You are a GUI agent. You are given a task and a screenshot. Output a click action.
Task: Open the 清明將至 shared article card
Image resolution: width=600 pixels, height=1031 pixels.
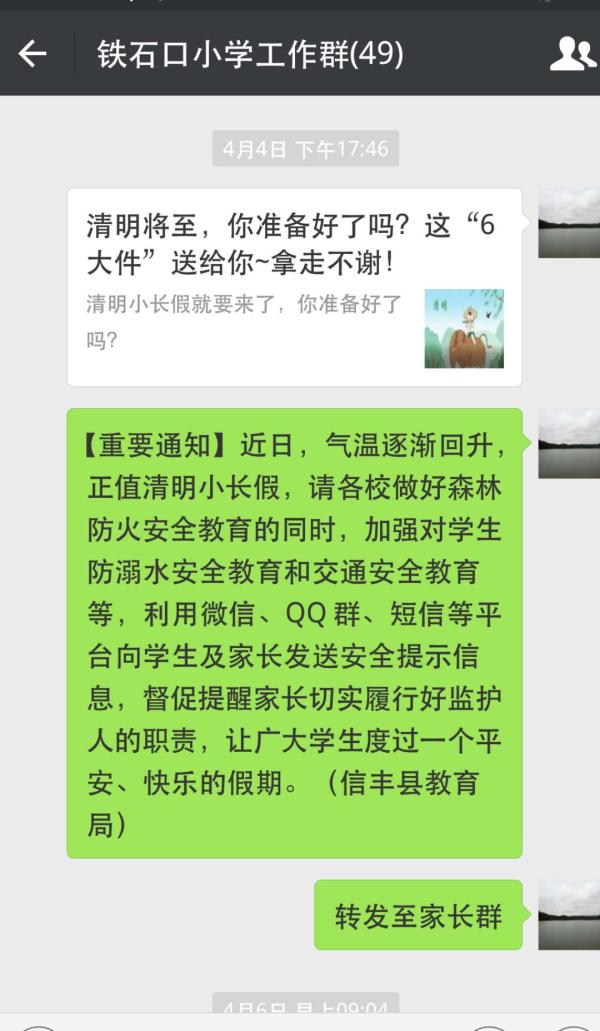[294, 287]
